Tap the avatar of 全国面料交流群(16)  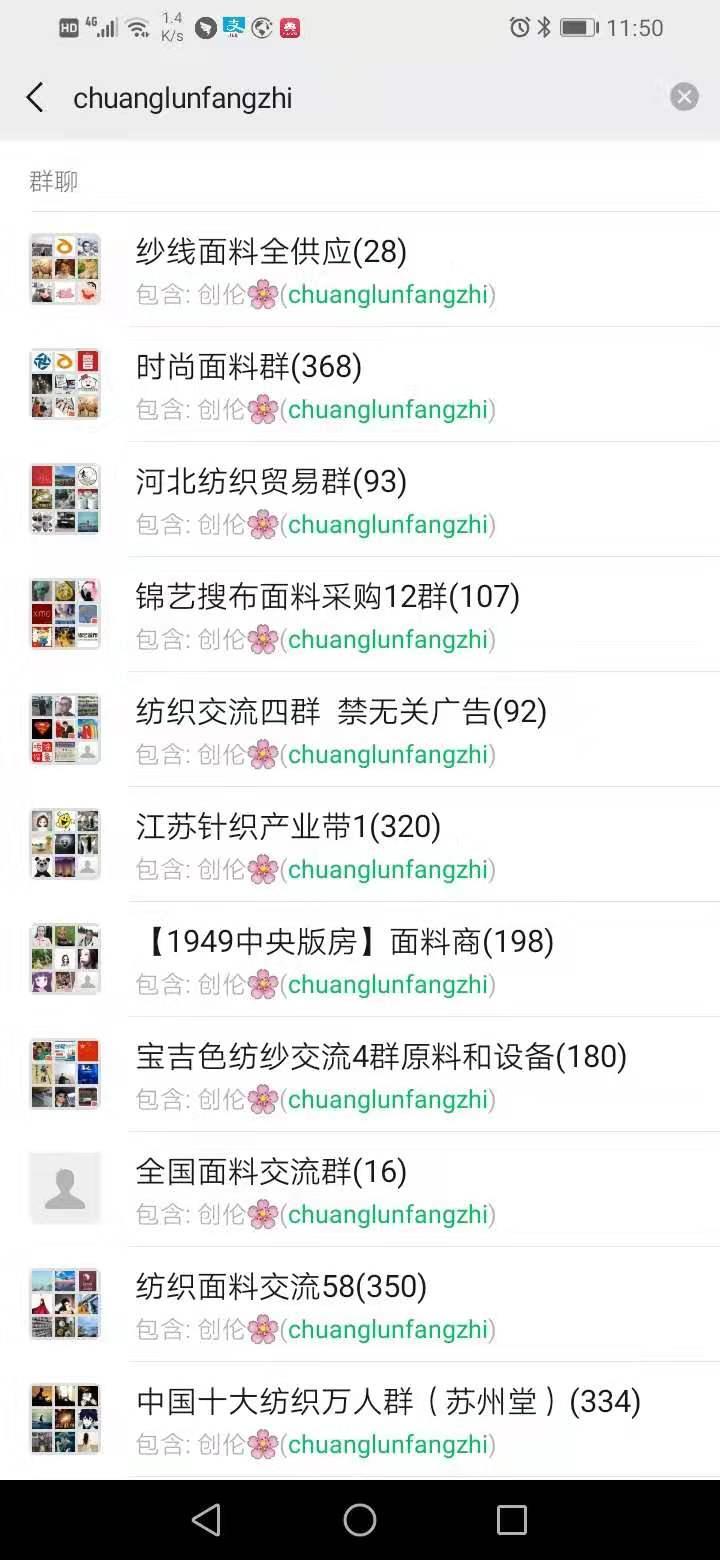pos(65,1188)
